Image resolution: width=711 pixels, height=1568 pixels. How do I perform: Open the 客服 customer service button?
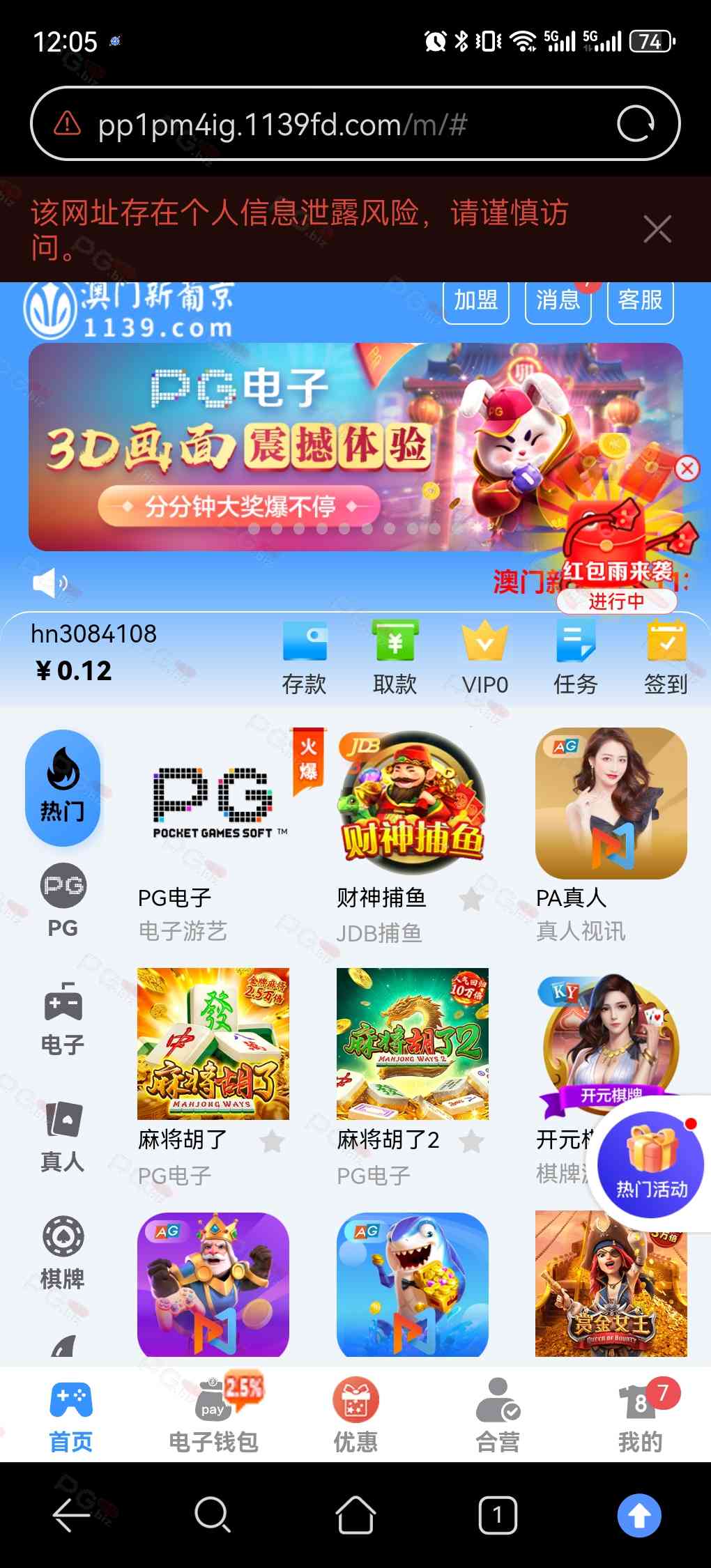pos(640,301)
